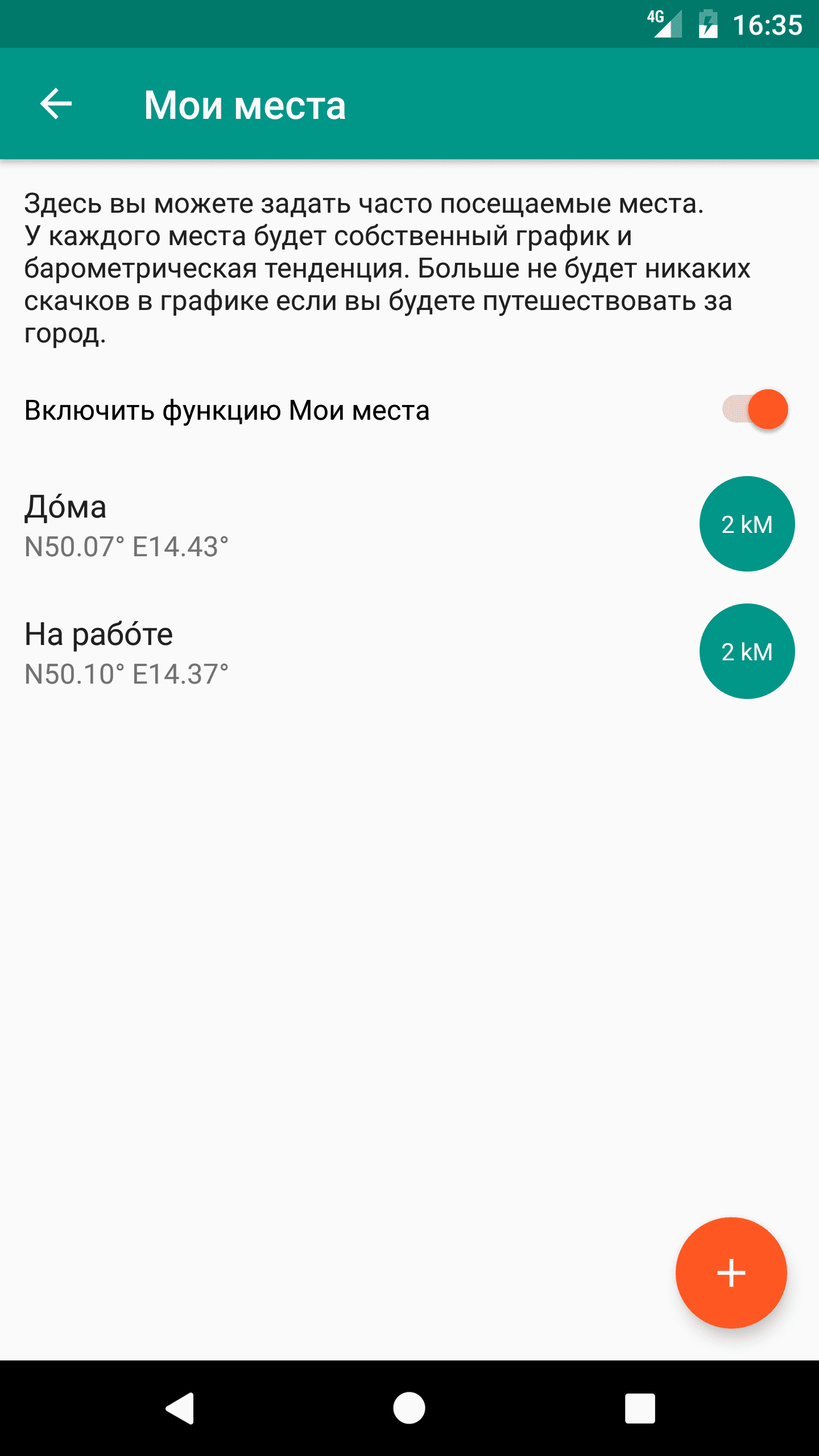Toggle the Включить функцию Мои места switch
This screenshot has width=819, height=1456.
pos(755,409)
